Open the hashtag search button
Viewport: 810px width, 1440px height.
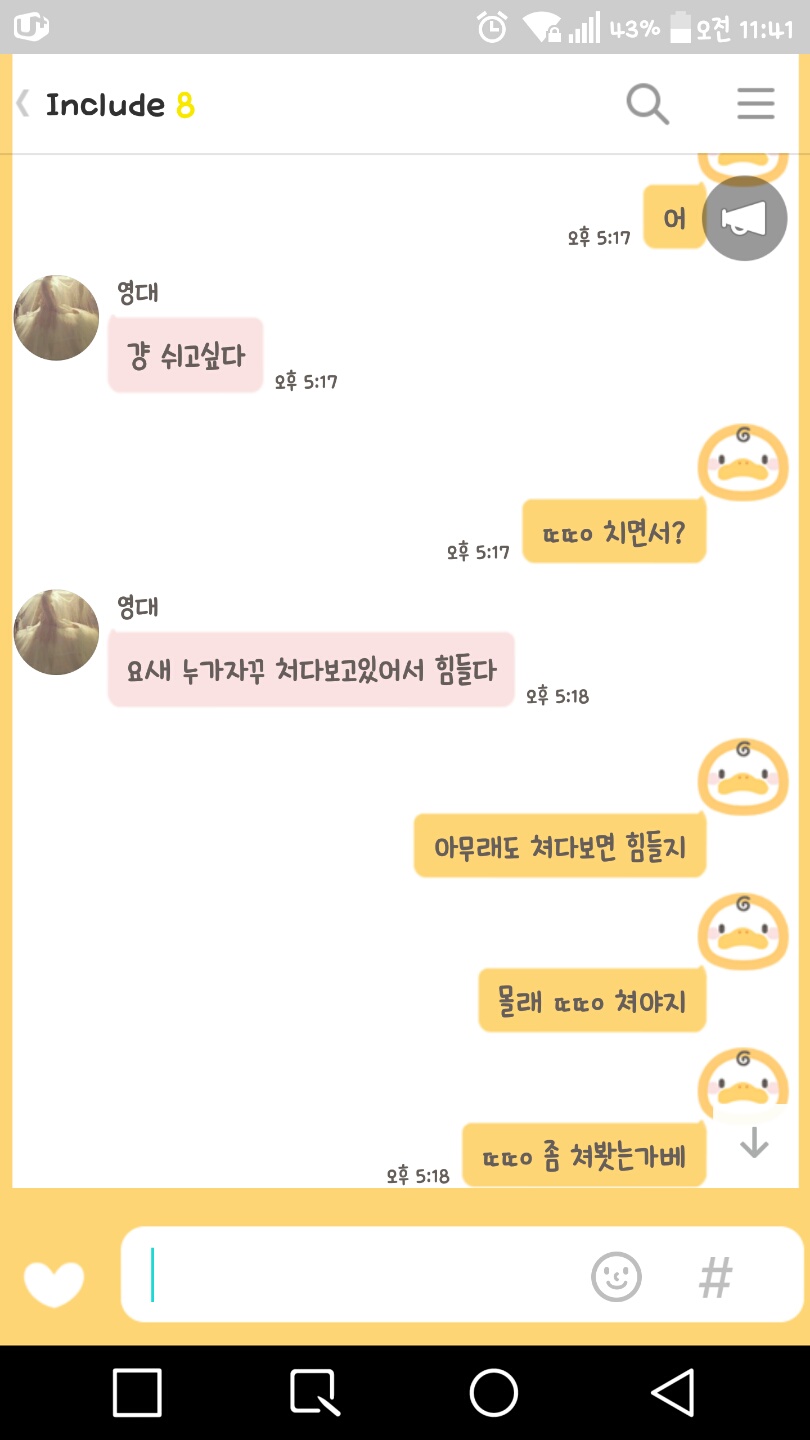715,1276
